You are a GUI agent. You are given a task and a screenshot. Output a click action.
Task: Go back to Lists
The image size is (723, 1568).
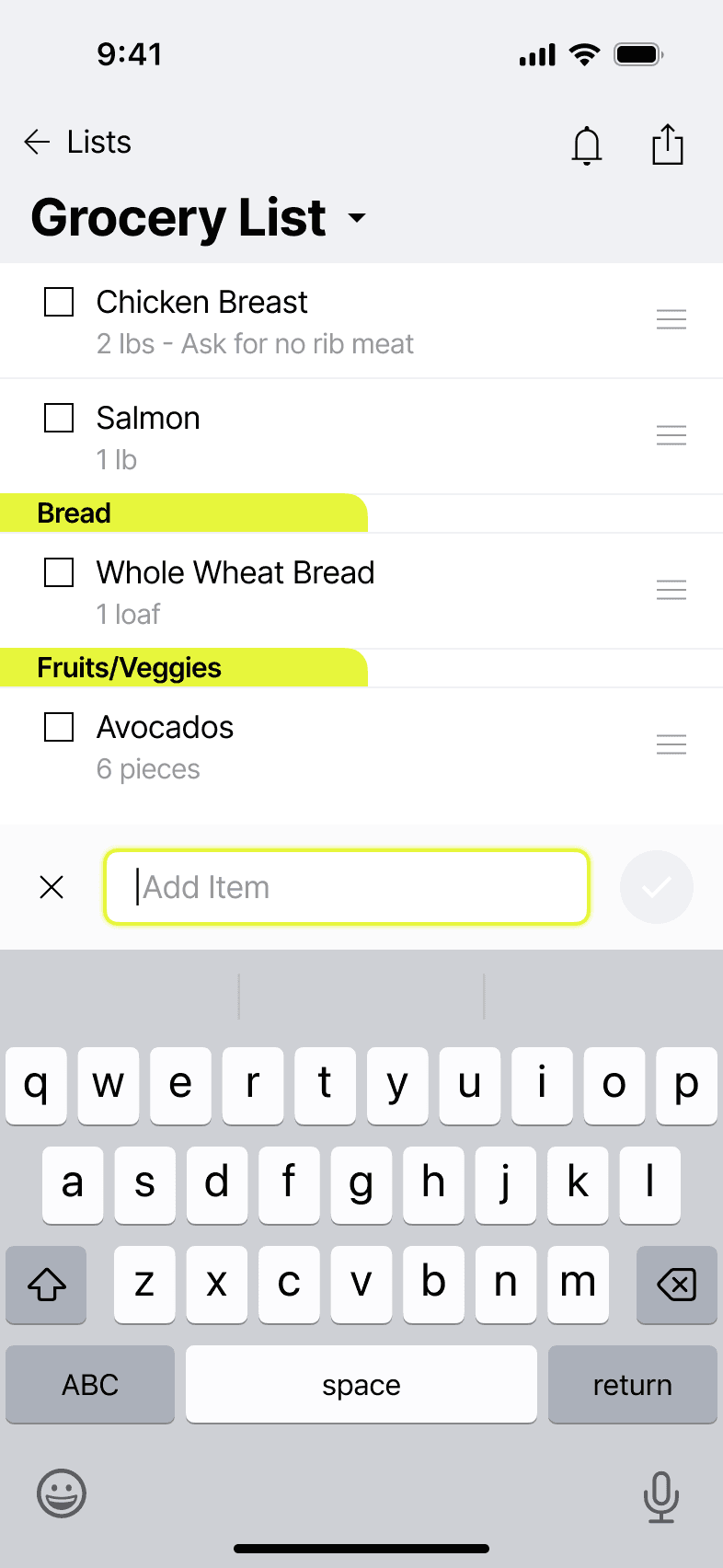(x=77, y=142)
